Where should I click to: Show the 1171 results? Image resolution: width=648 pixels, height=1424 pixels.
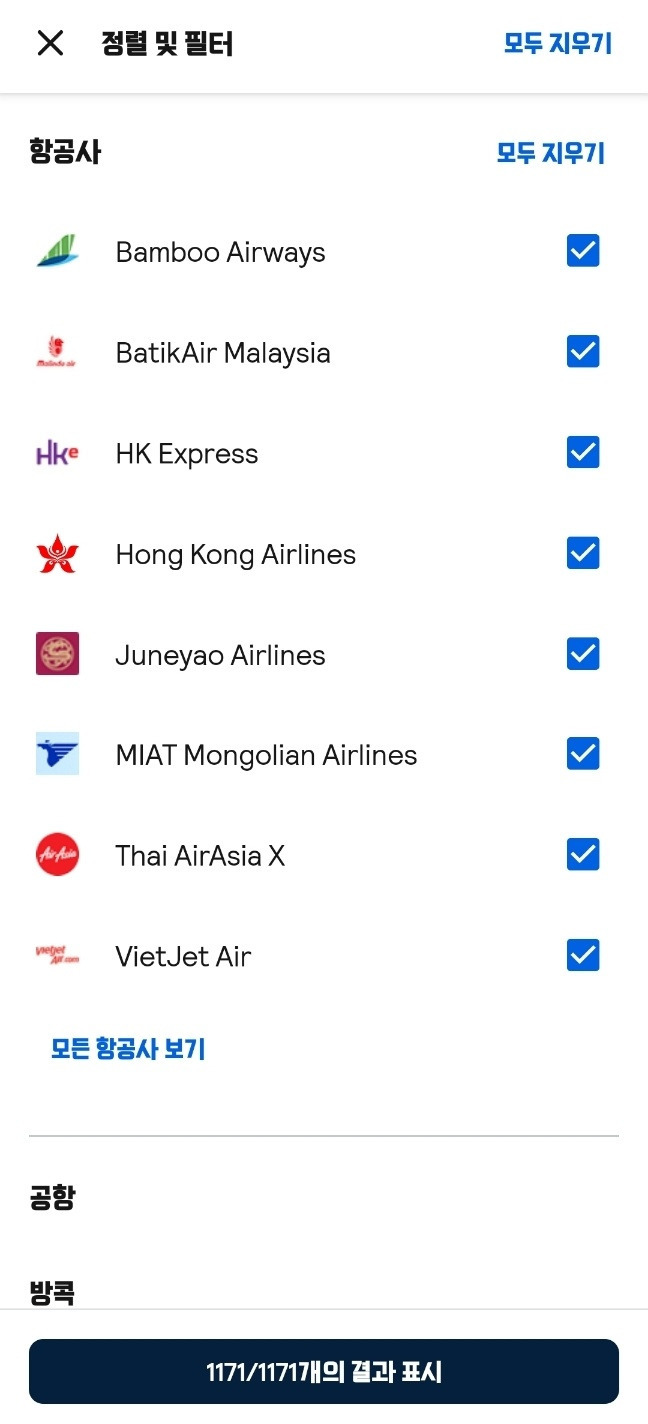tap(324, 1371)
